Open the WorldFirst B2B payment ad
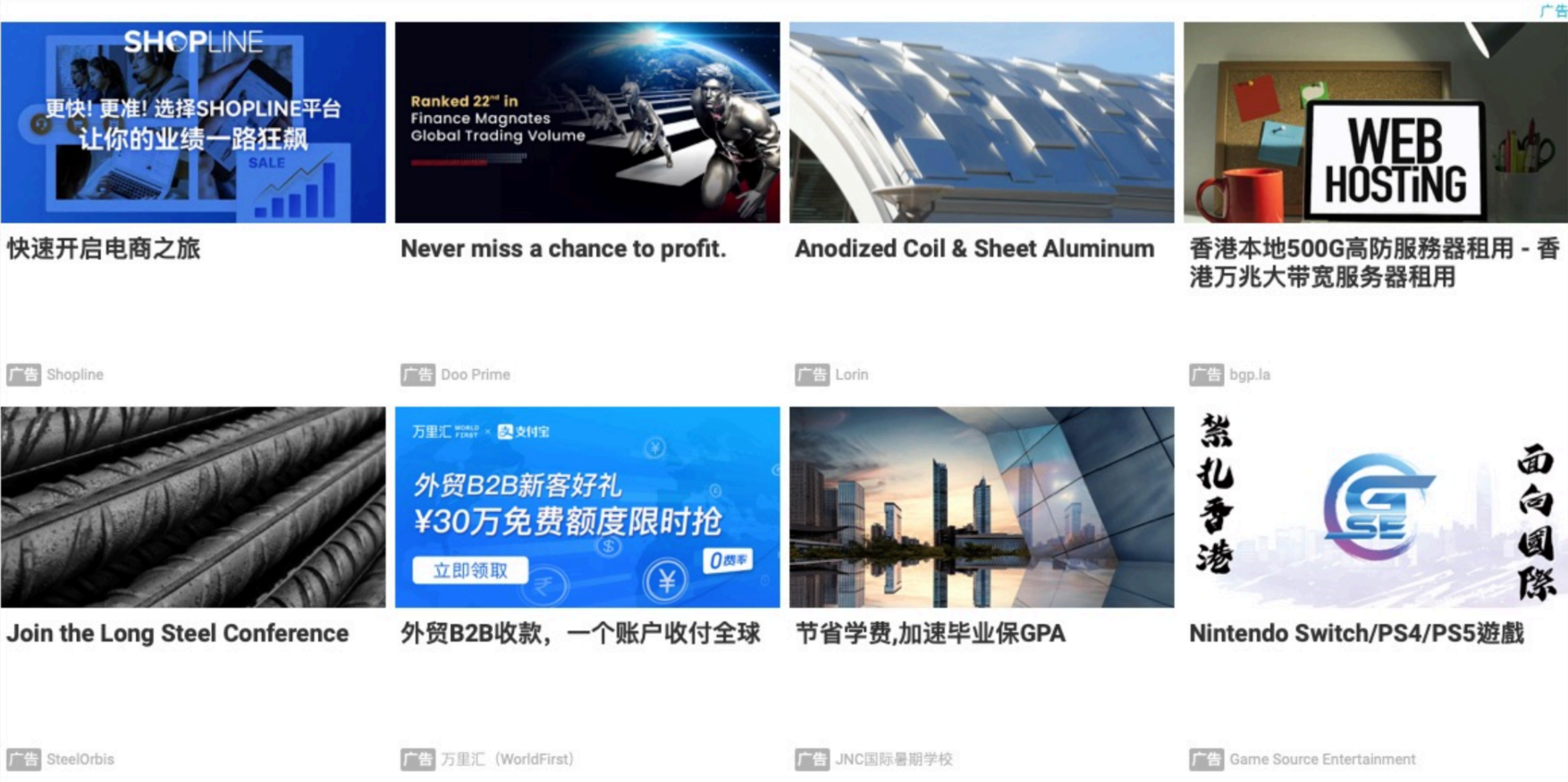The width and height of the screenshot is (1568, 782). [587, 508]
